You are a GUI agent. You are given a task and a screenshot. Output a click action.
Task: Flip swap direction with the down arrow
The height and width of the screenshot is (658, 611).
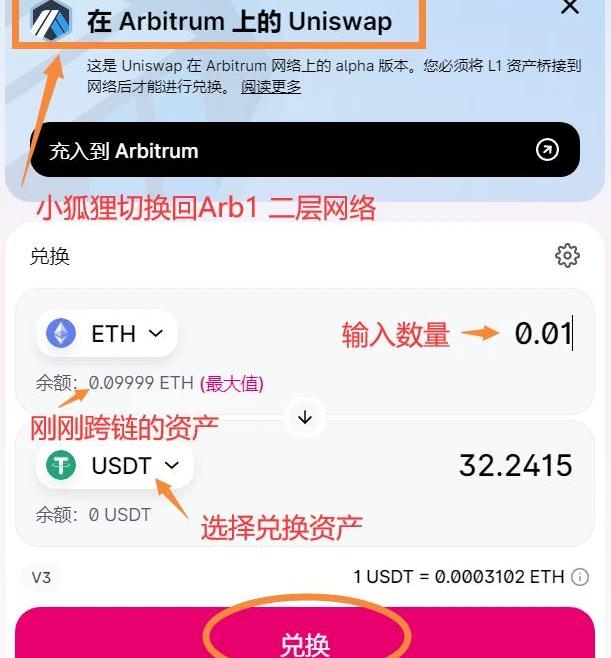click(x=305, y=418)
